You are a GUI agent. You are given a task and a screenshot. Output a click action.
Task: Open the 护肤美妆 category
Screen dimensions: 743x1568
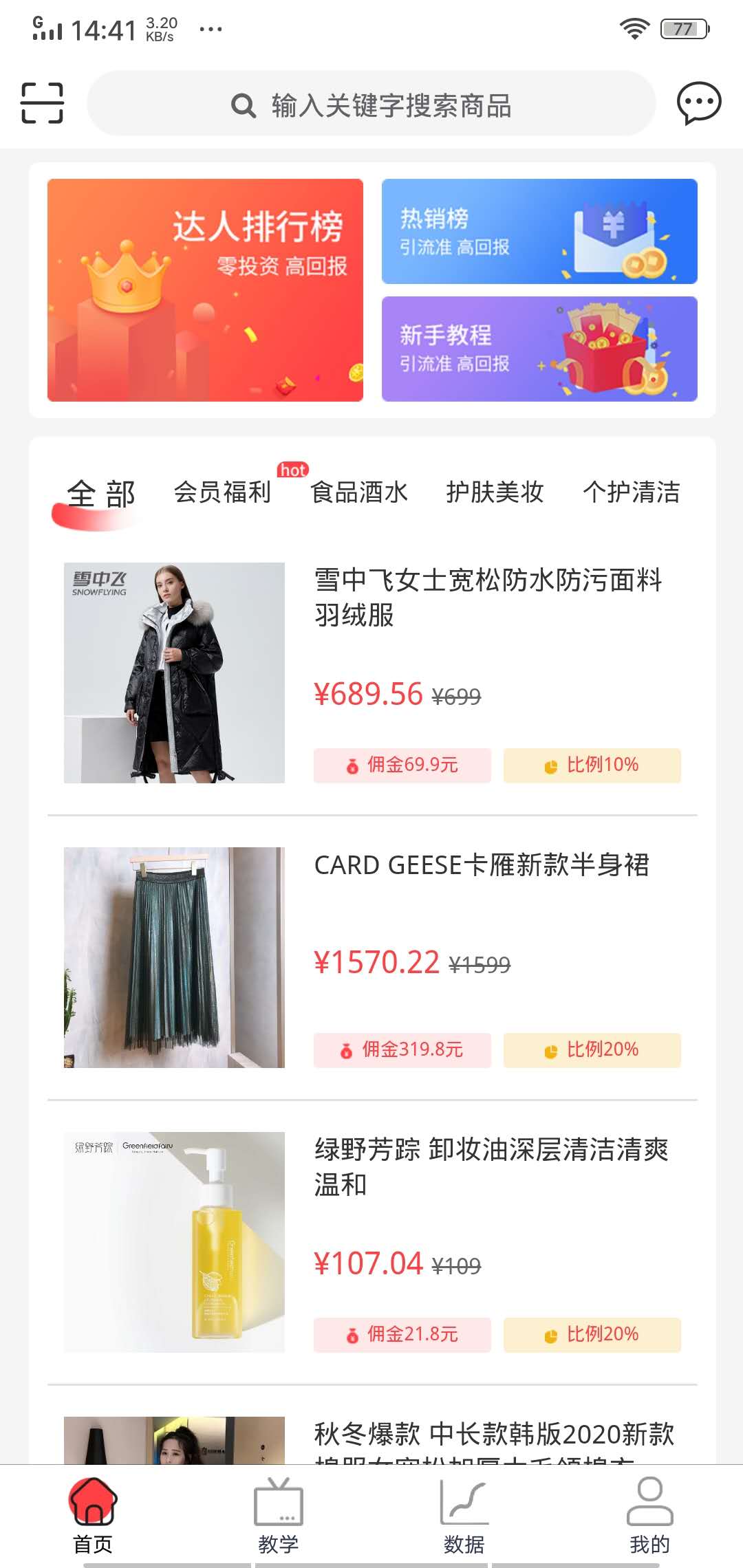click(495, 492)
